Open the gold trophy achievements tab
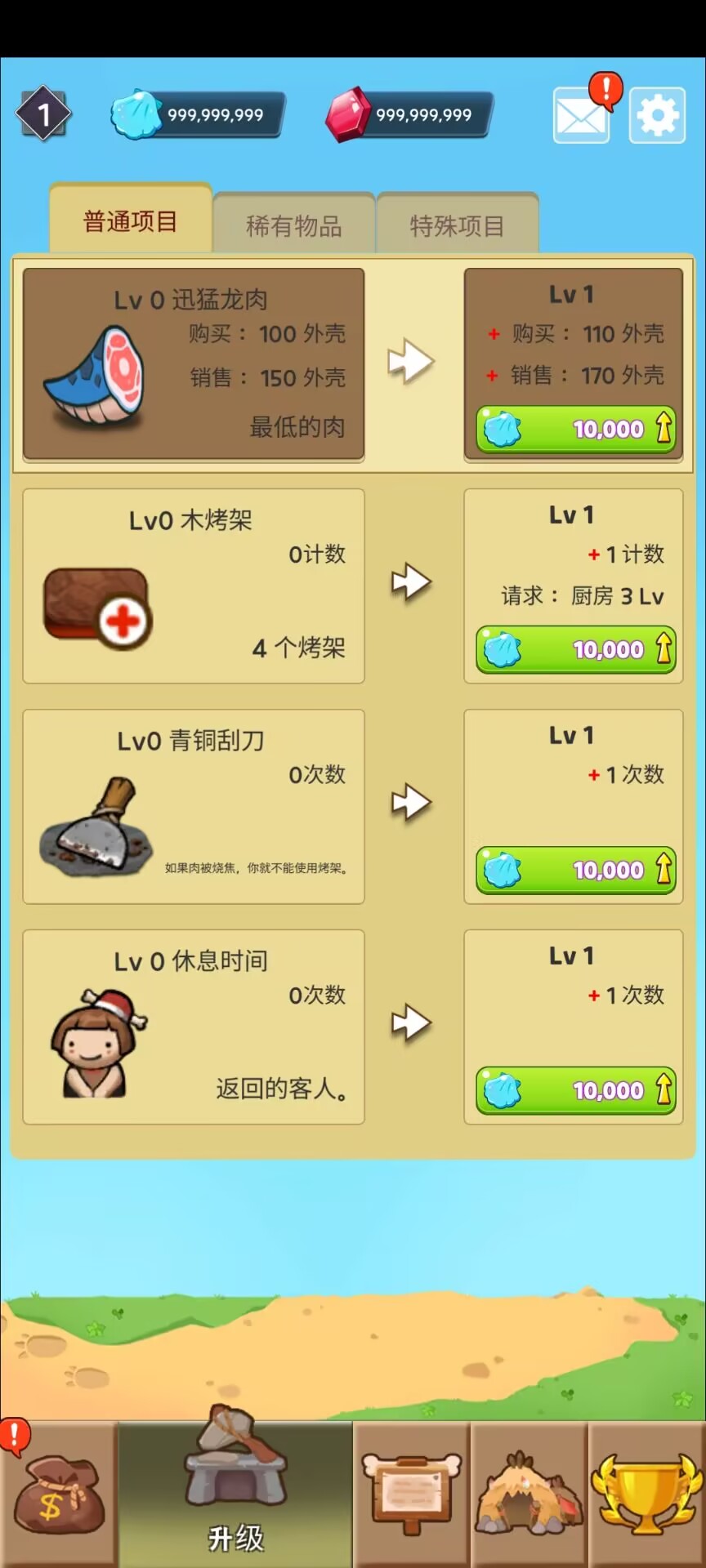 tap(647, 1494)
